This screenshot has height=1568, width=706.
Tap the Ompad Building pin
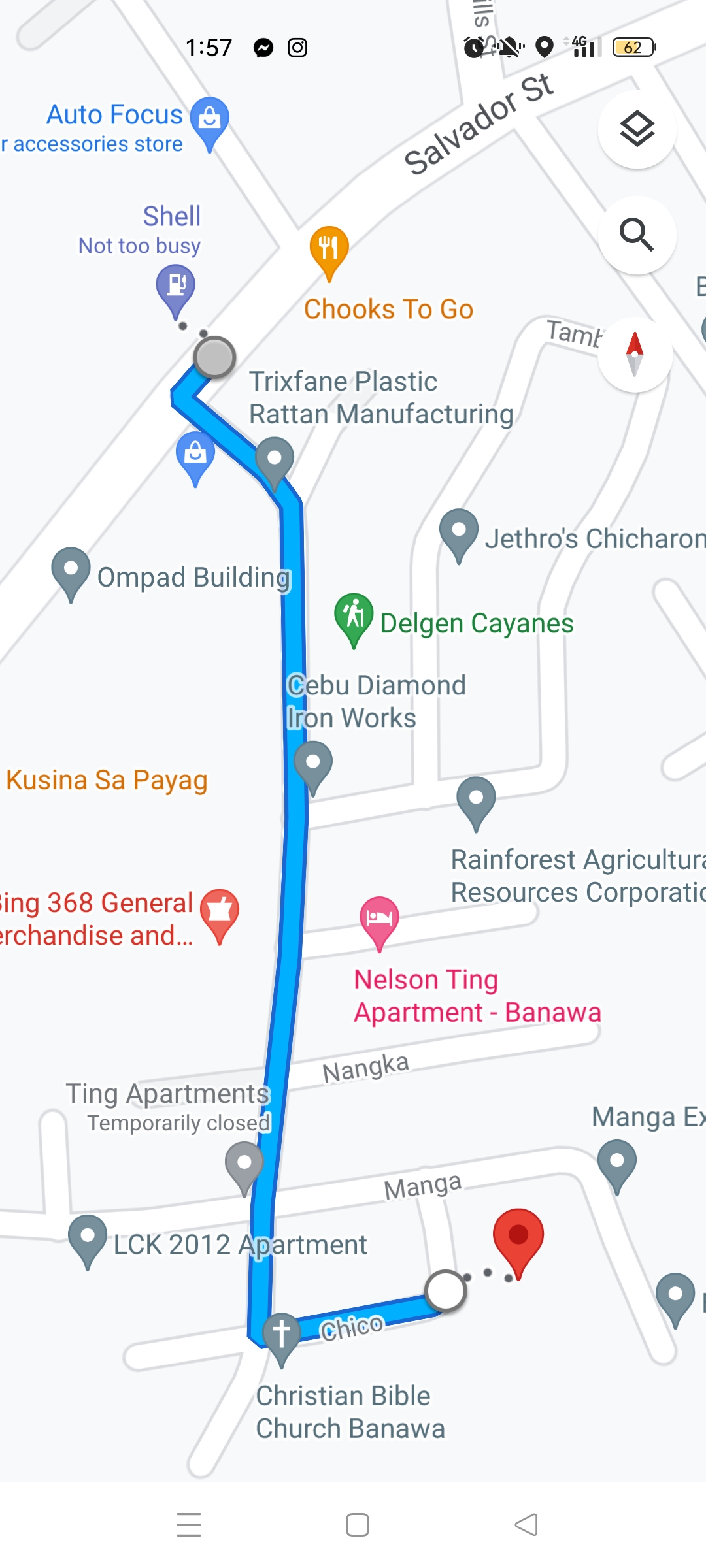71,570
